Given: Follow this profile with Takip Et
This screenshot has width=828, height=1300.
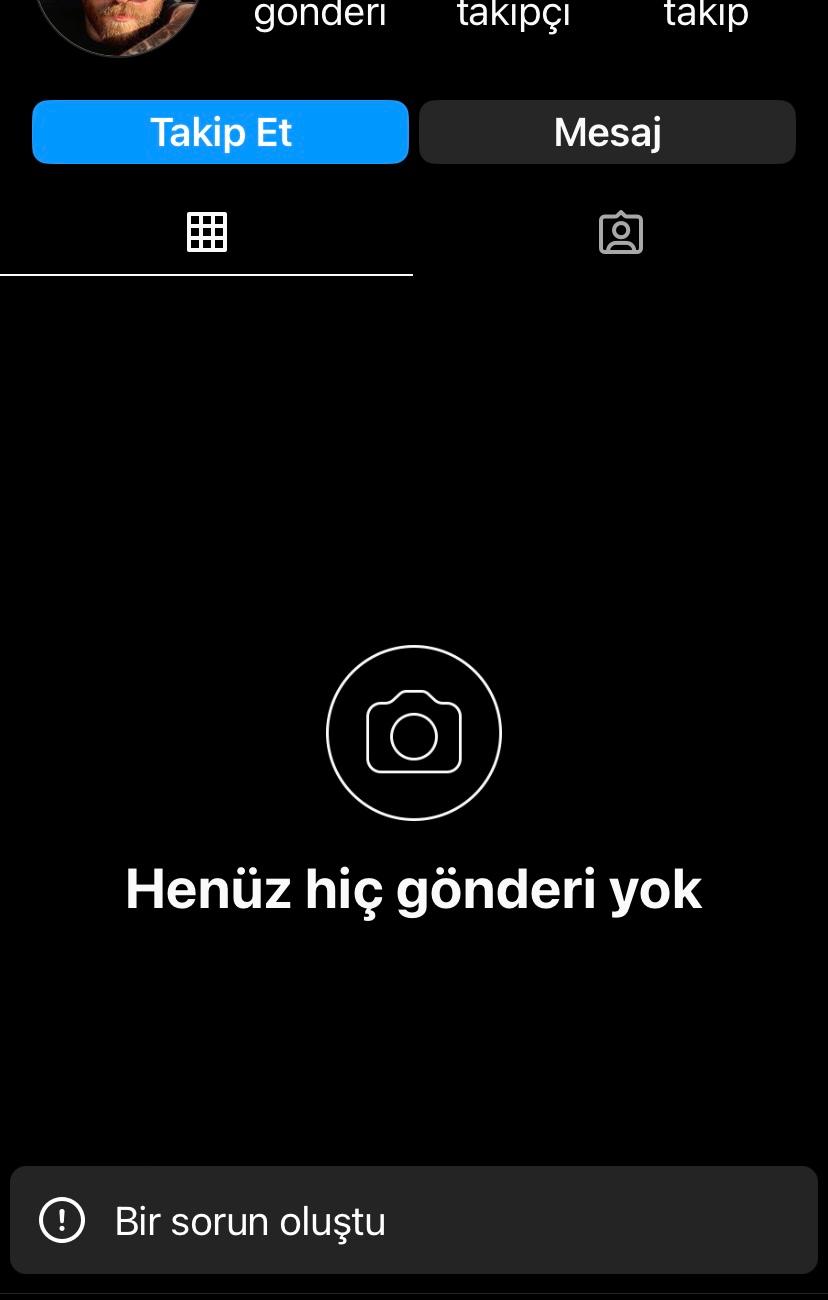Looking at the screenshot, I should (220, 132).
